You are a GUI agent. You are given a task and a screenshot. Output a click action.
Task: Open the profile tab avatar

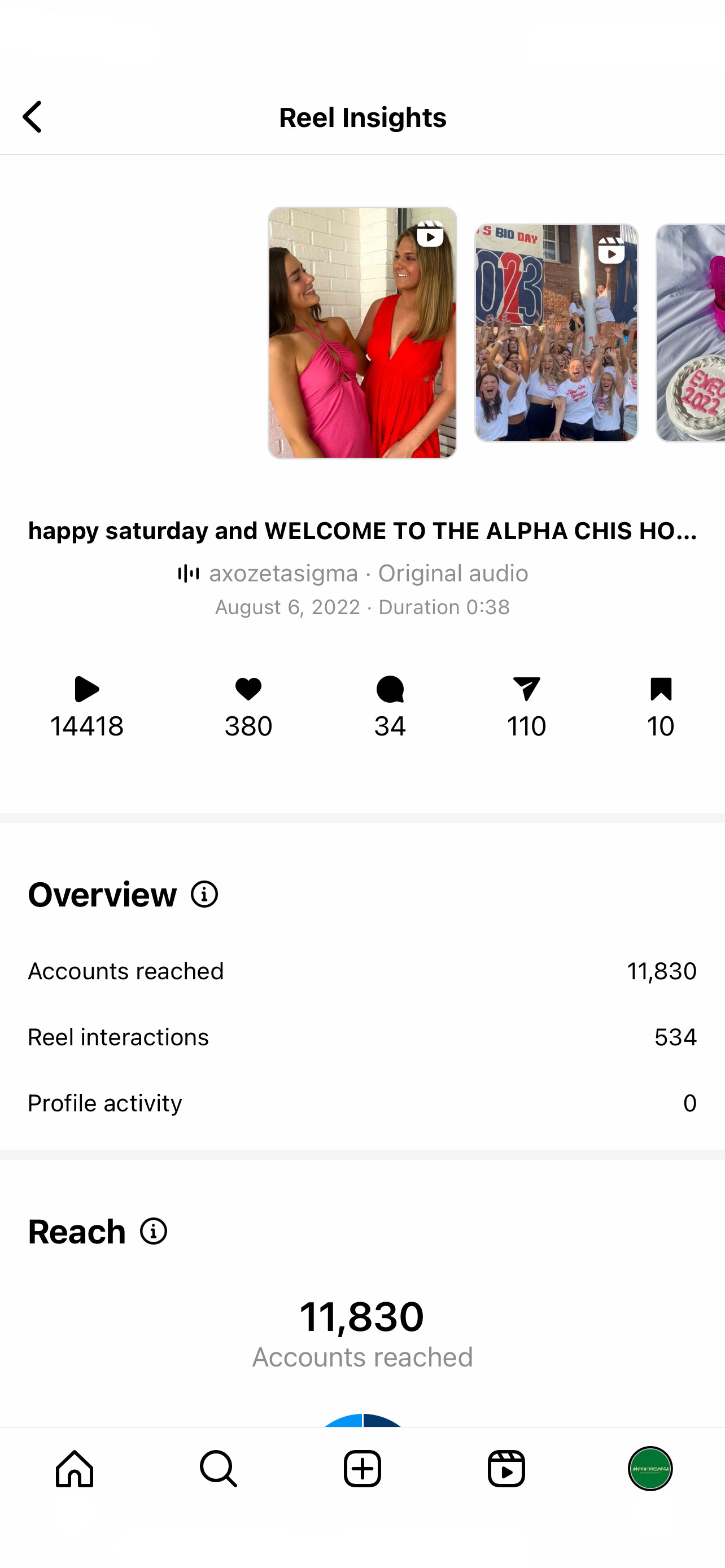coord(650,1468)
